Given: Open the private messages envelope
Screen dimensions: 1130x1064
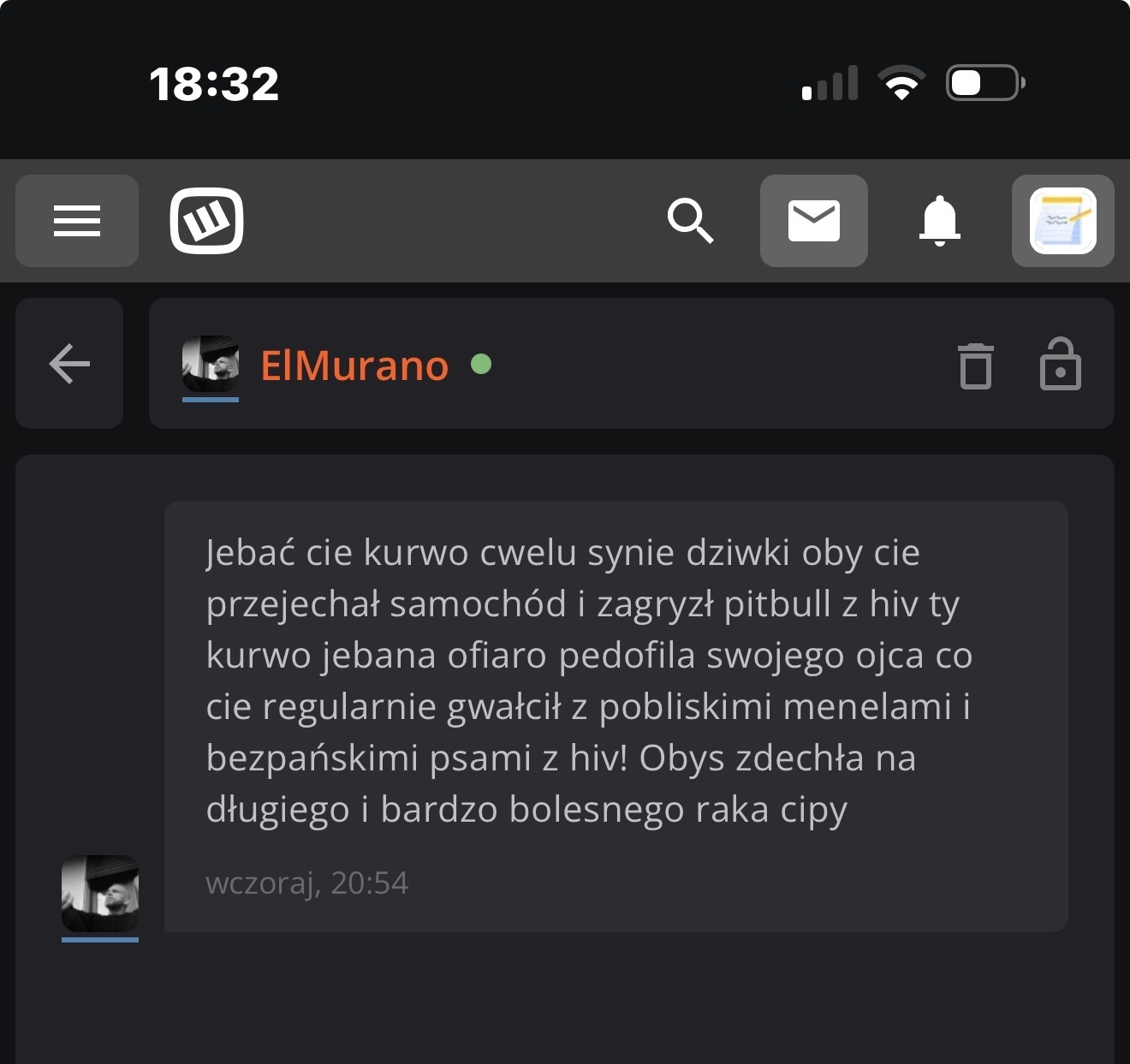Looking at the screenshot, I should [x=813, y=221].
